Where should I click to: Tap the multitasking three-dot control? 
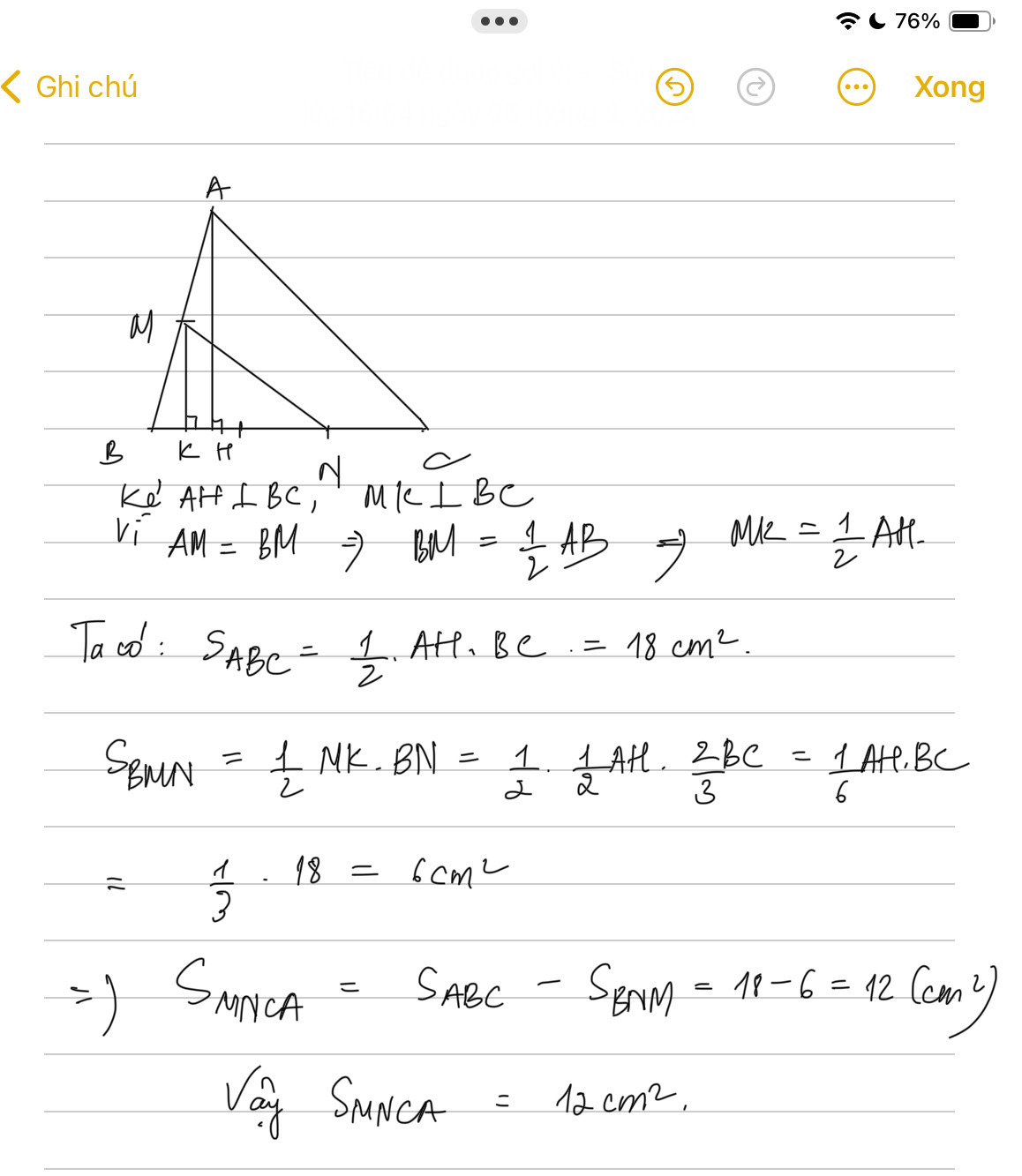point(500,21)
